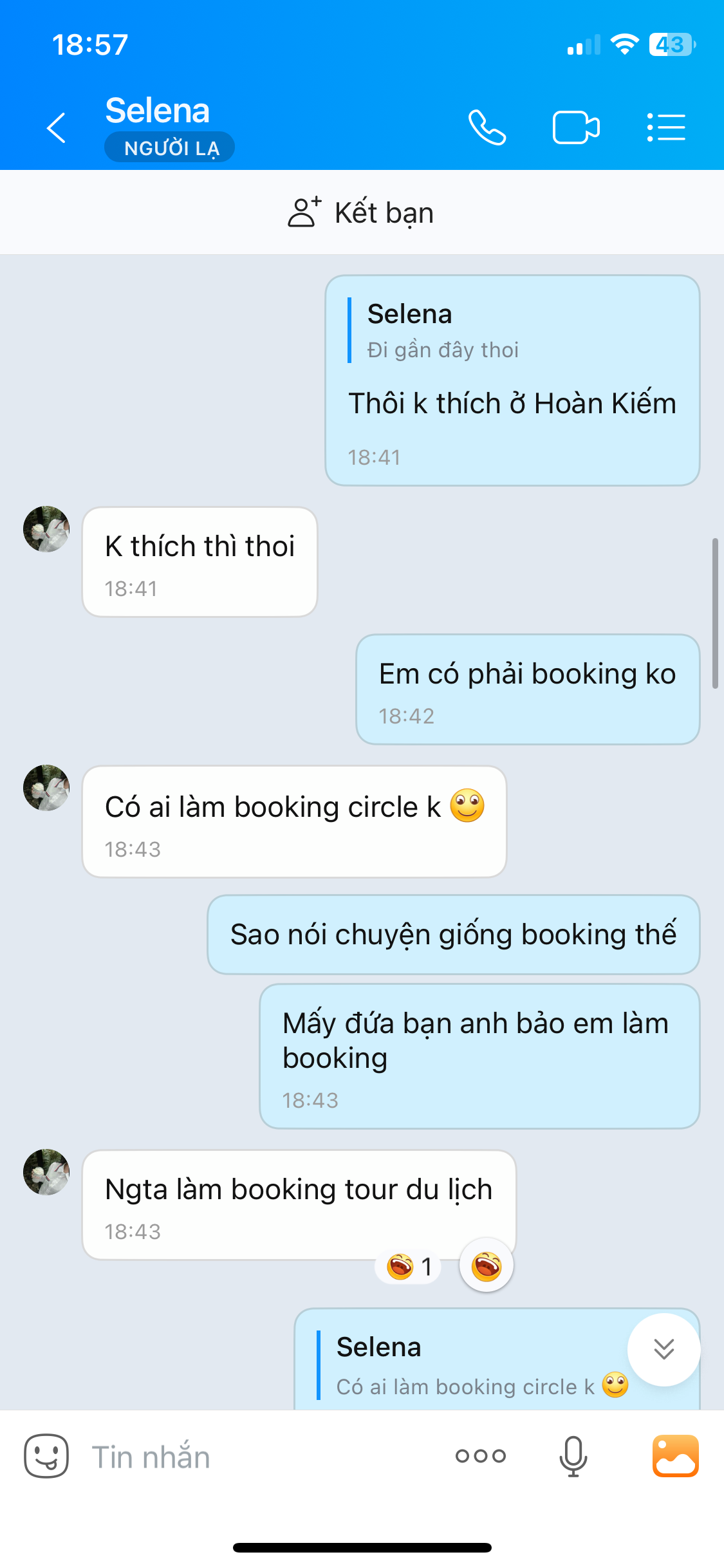Record a voice message
Screen dimensions: 724x1568
pos(573,1456)
